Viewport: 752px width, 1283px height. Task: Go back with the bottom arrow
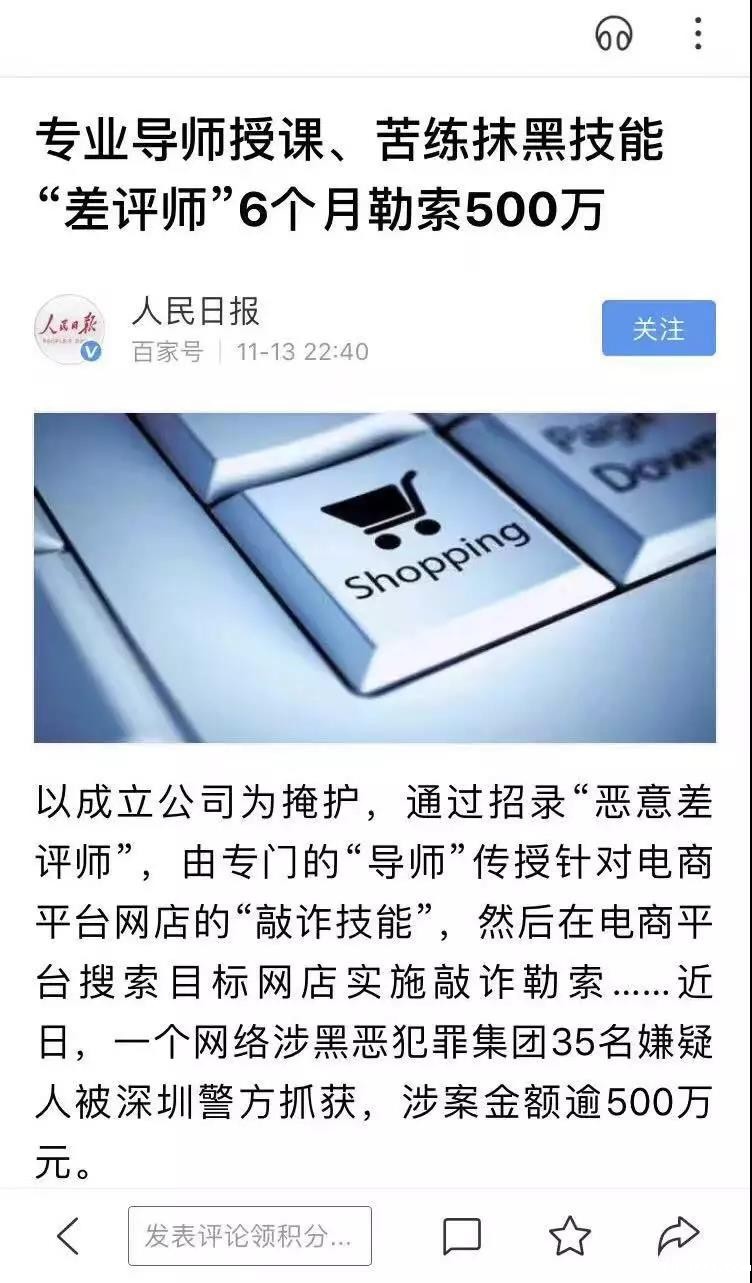pos(67,1236)
